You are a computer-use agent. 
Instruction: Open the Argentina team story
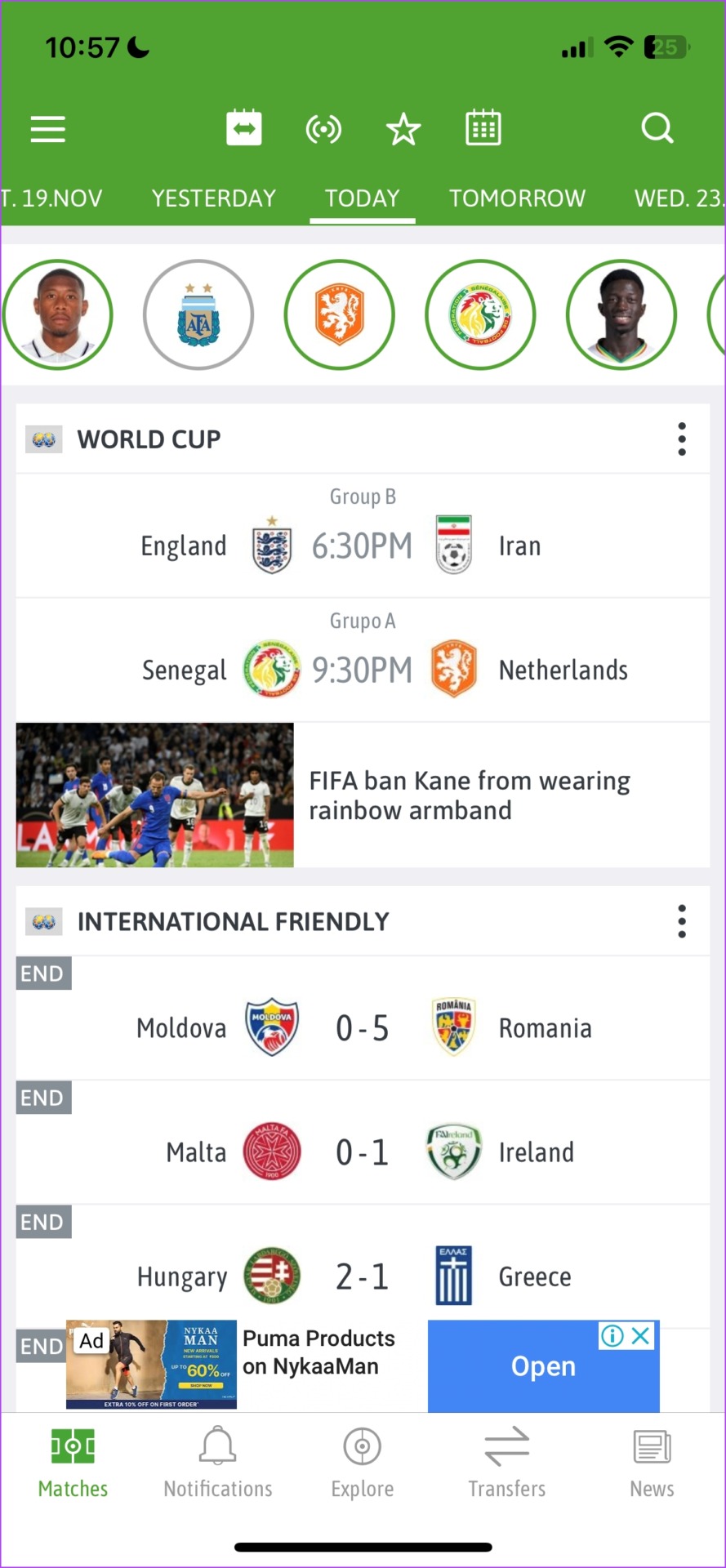[198, 314]
